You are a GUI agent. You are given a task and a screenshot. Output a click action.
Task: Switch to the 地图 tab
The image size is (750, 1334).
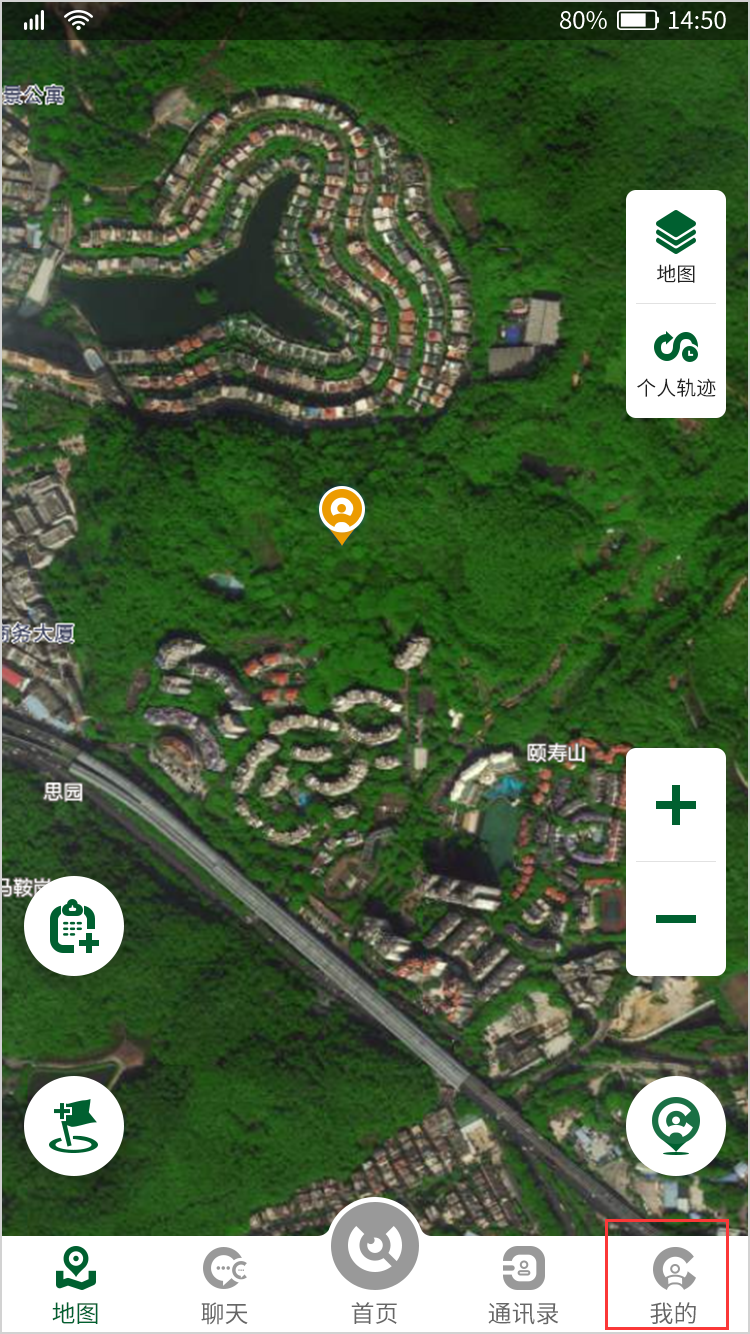76,1285
